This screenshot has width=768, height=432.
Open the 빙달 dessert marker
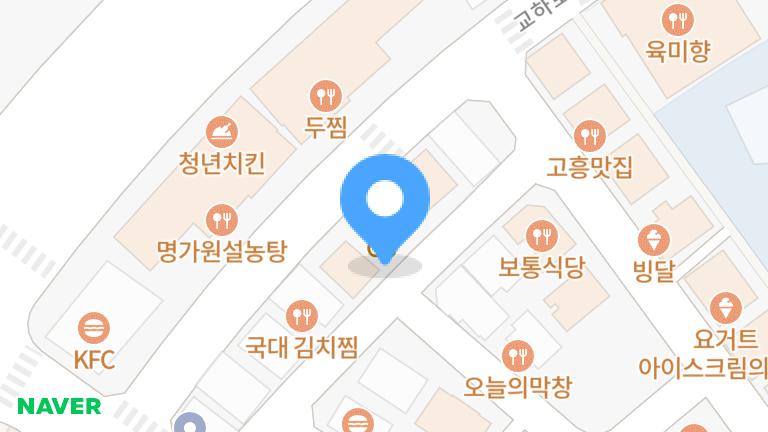[x=653, y=239]
